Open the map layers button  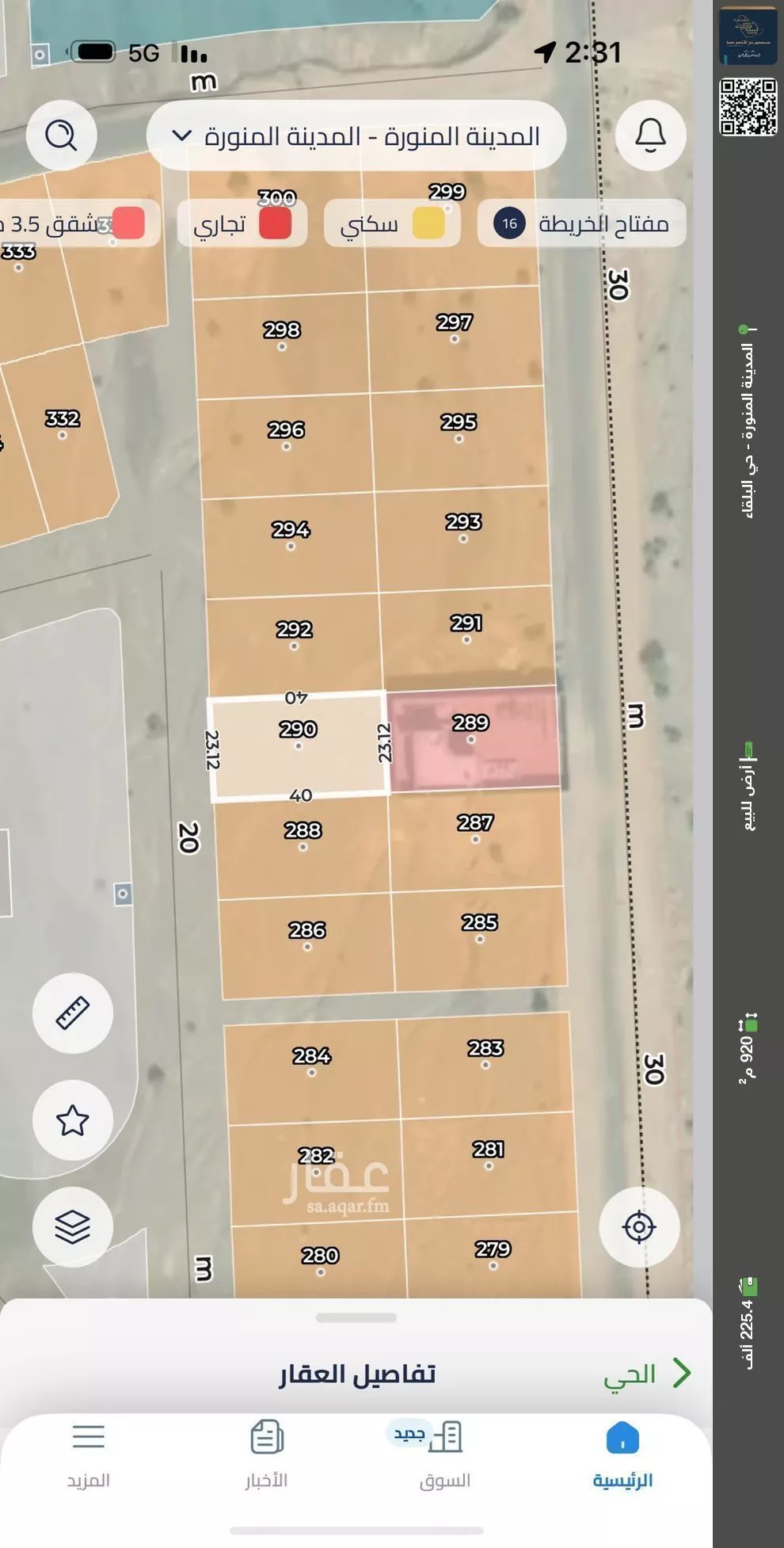[72, 1227]
